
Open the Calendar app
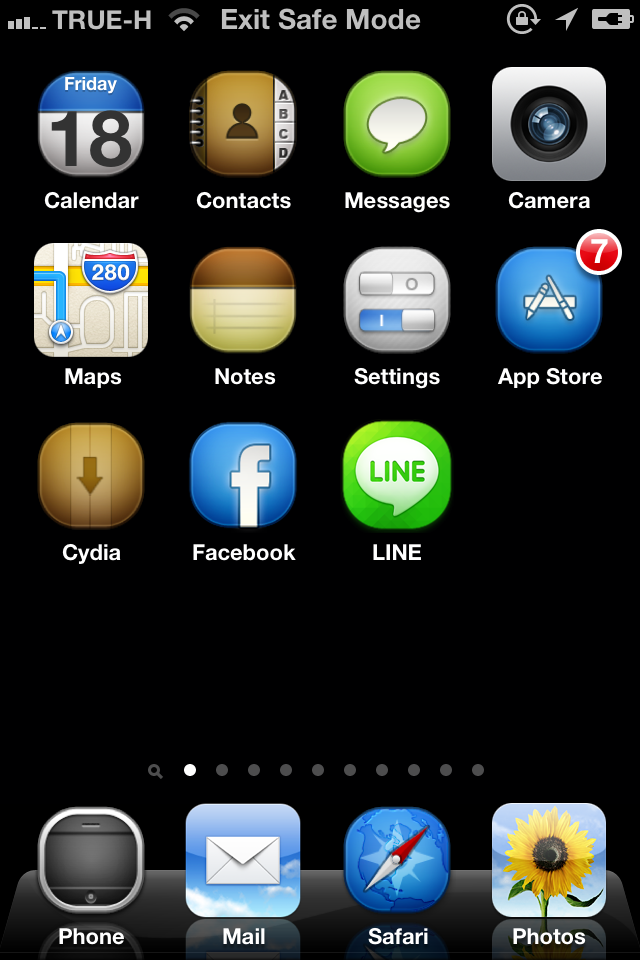click(x=91, y=124)
